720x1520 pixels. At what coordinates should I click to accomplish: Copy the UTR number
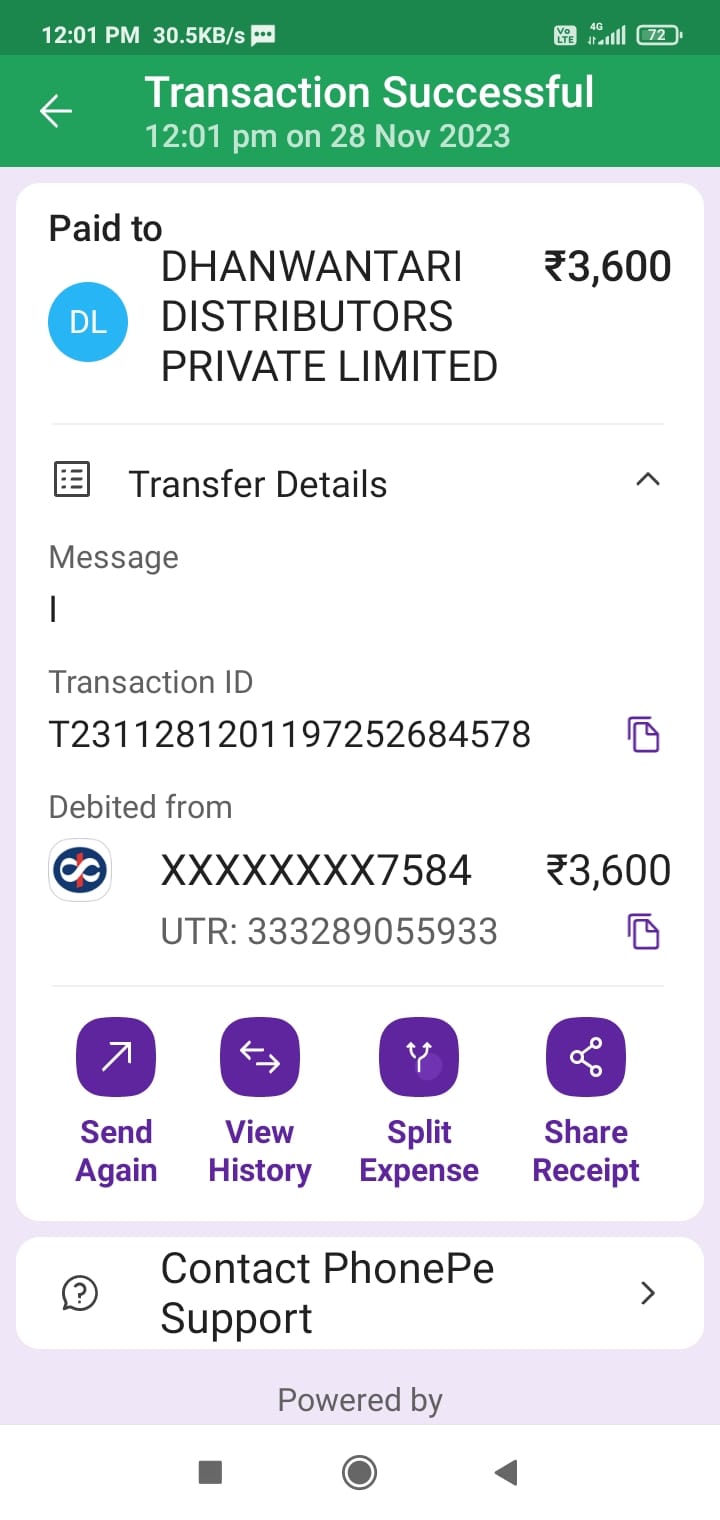click(644, 931)
